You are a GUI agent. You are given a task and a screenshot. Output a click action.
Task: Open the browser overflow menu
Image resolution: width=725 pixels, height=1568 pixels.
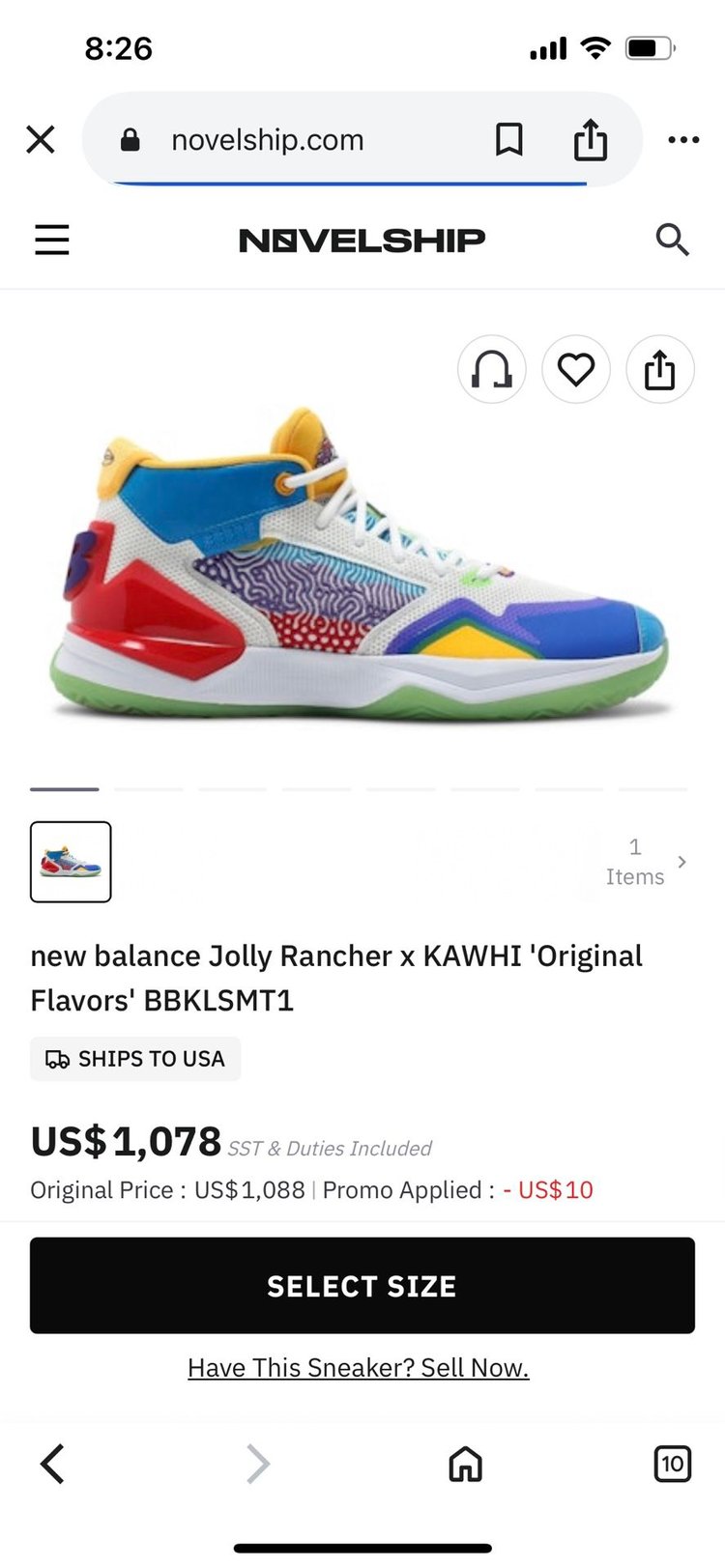click(x=683, y=140)
